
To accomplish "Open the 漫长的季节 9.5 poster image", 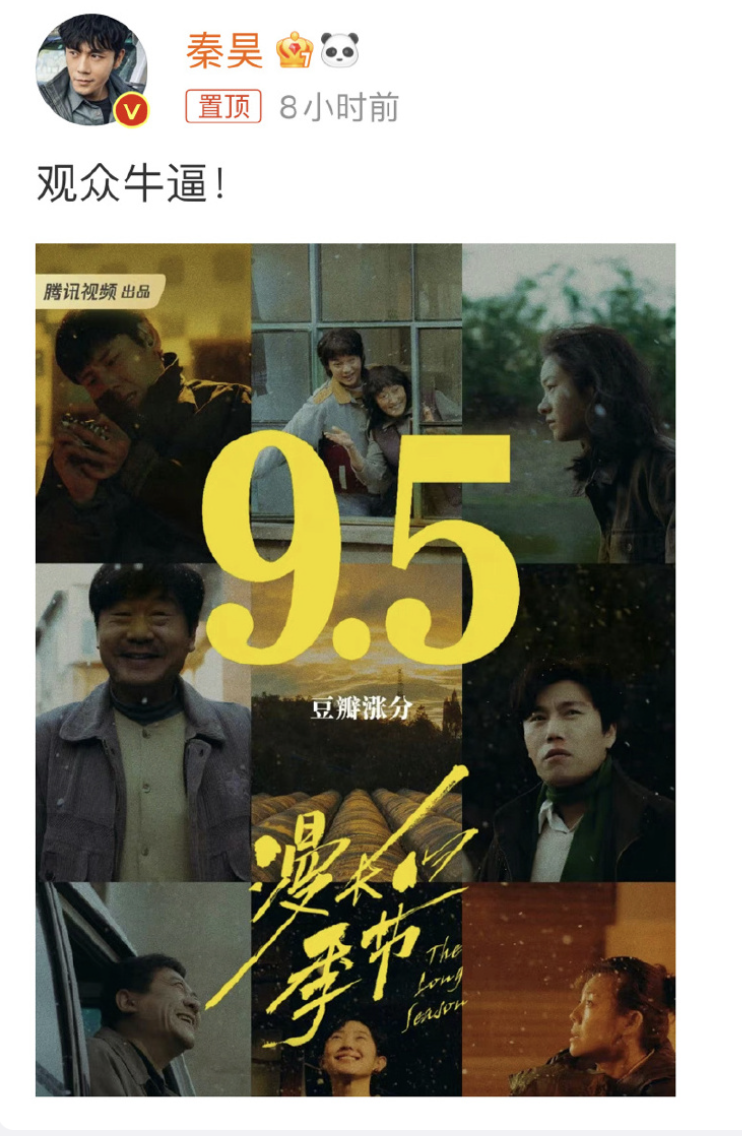I will coord(355,669).
